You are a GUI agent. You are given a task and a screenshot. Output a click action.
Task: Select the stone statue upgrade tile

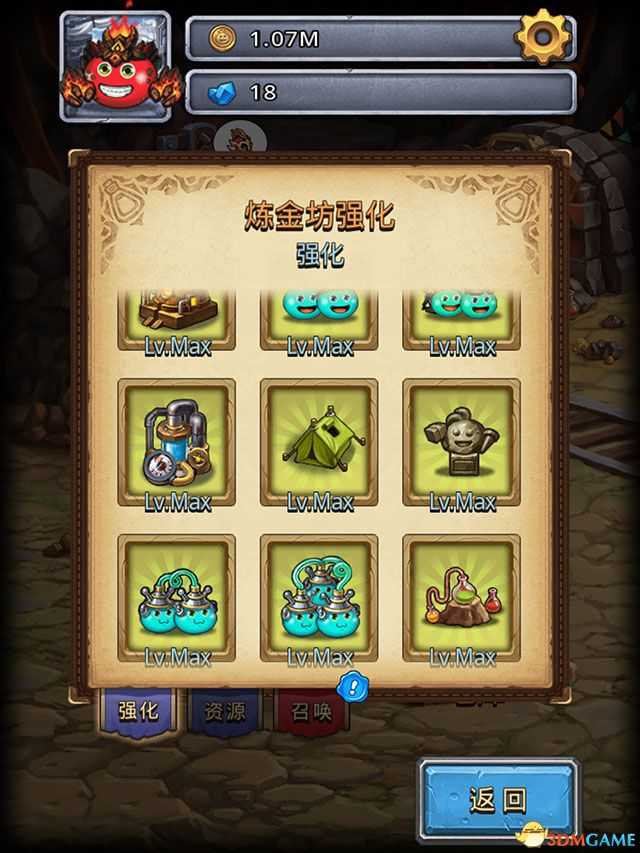point(461,440)
